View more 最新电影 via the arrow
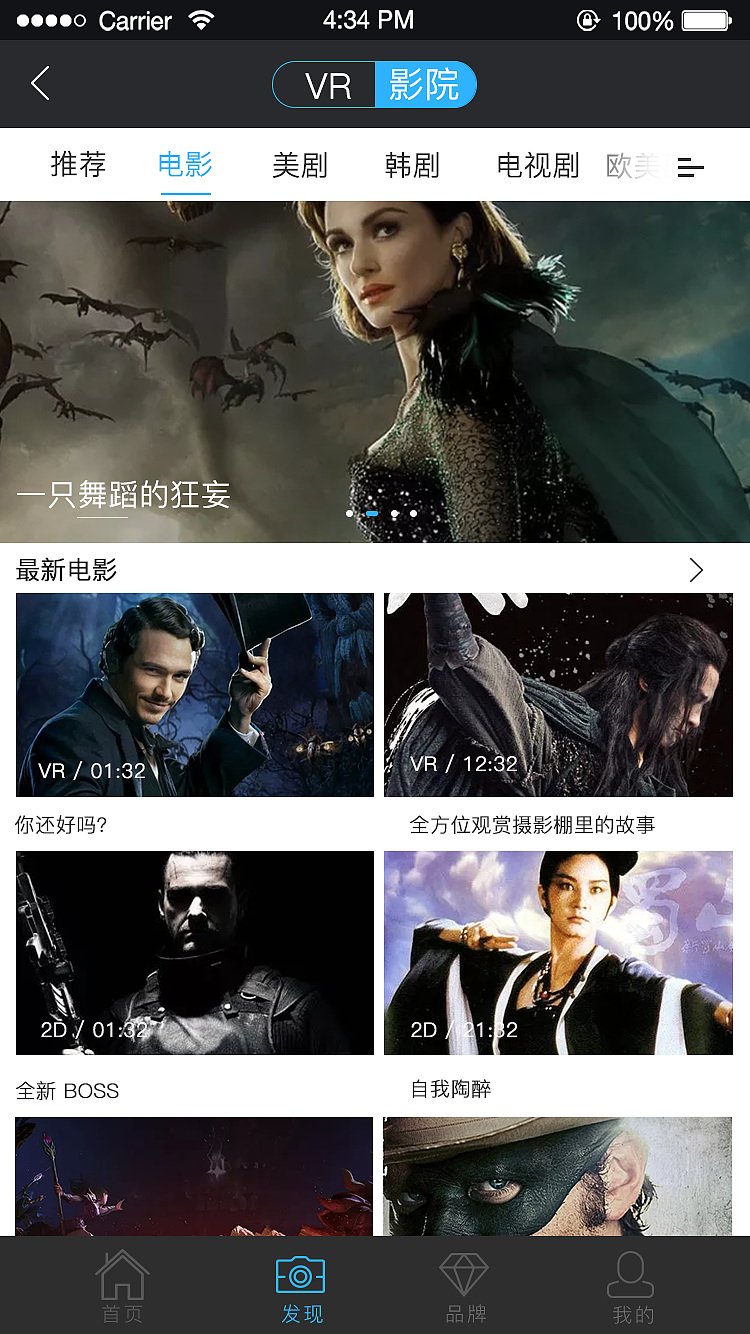The image size is (750, 1334). (696, 570)
